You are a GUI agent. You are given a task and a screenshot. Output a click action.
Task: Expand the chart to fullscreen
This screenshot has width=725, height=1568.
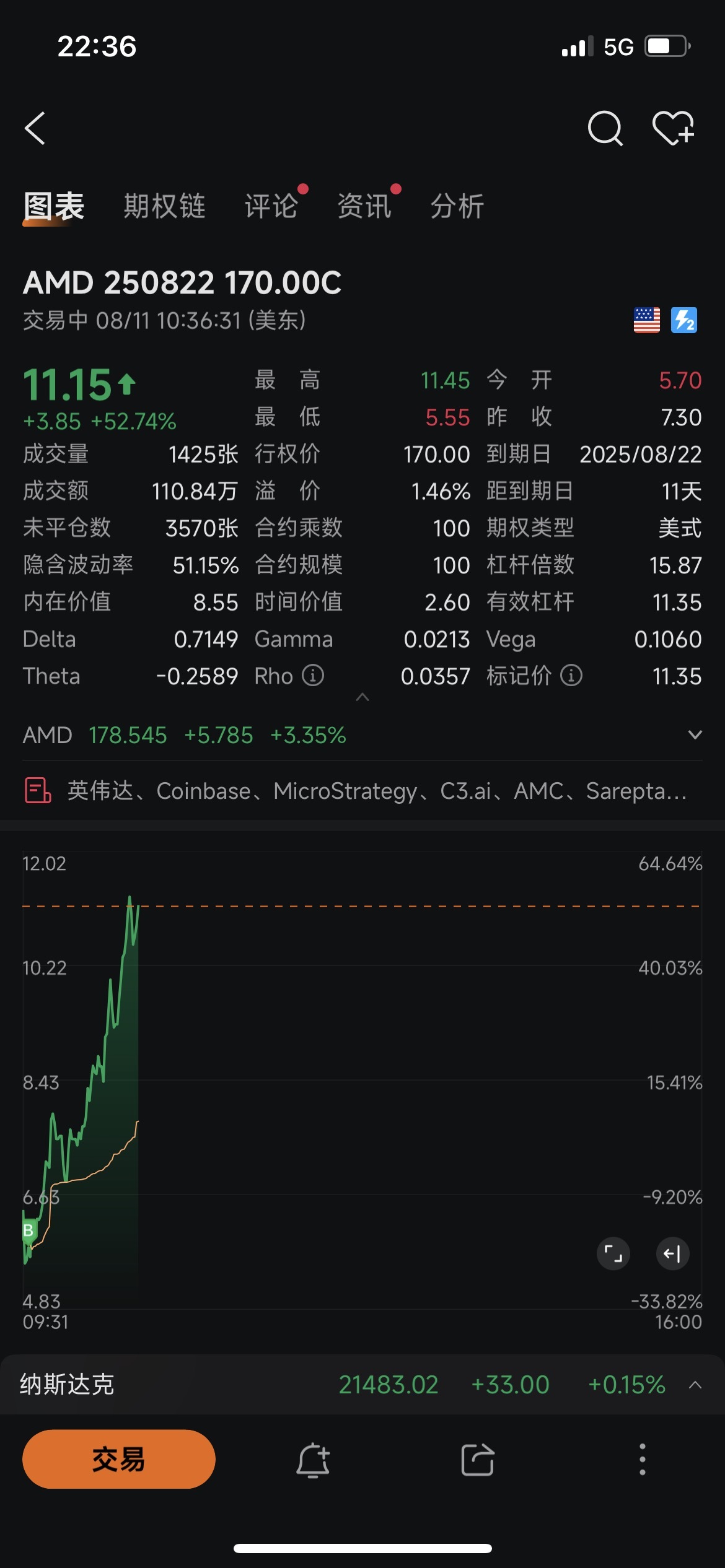[x=613, y=1254]
